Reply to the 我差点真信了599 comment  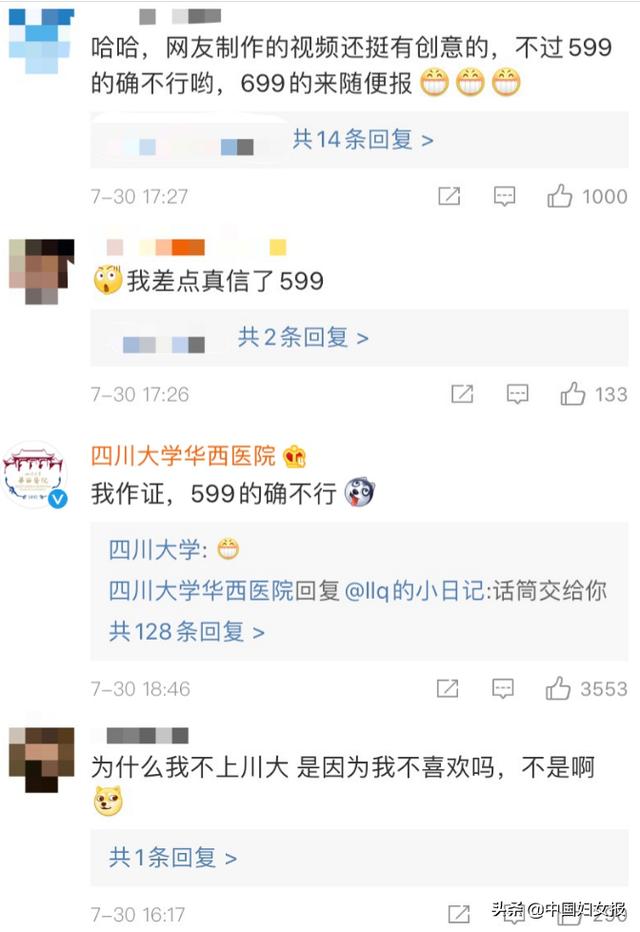[517, 394]
